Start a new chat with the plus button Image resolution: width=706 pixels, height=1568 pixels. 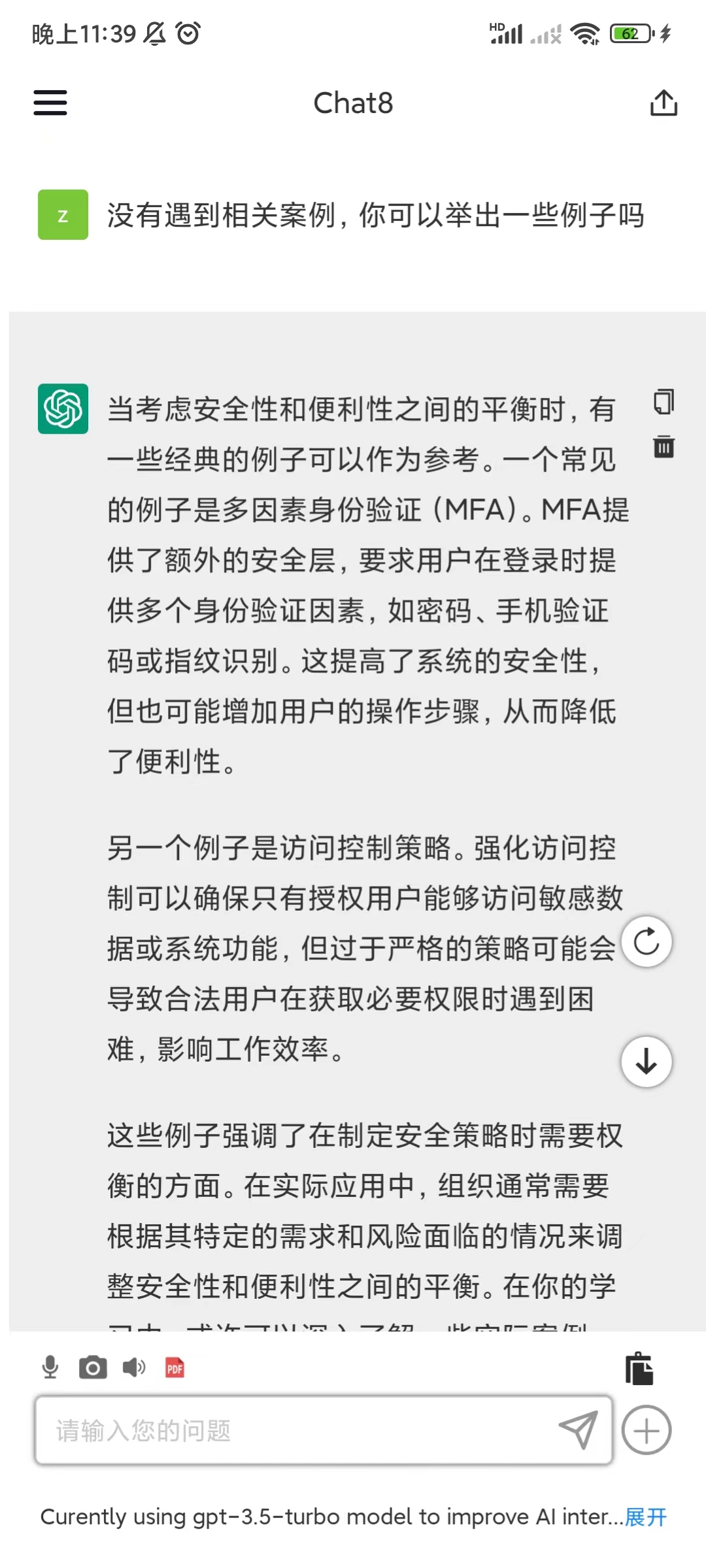coord(647,1430)
